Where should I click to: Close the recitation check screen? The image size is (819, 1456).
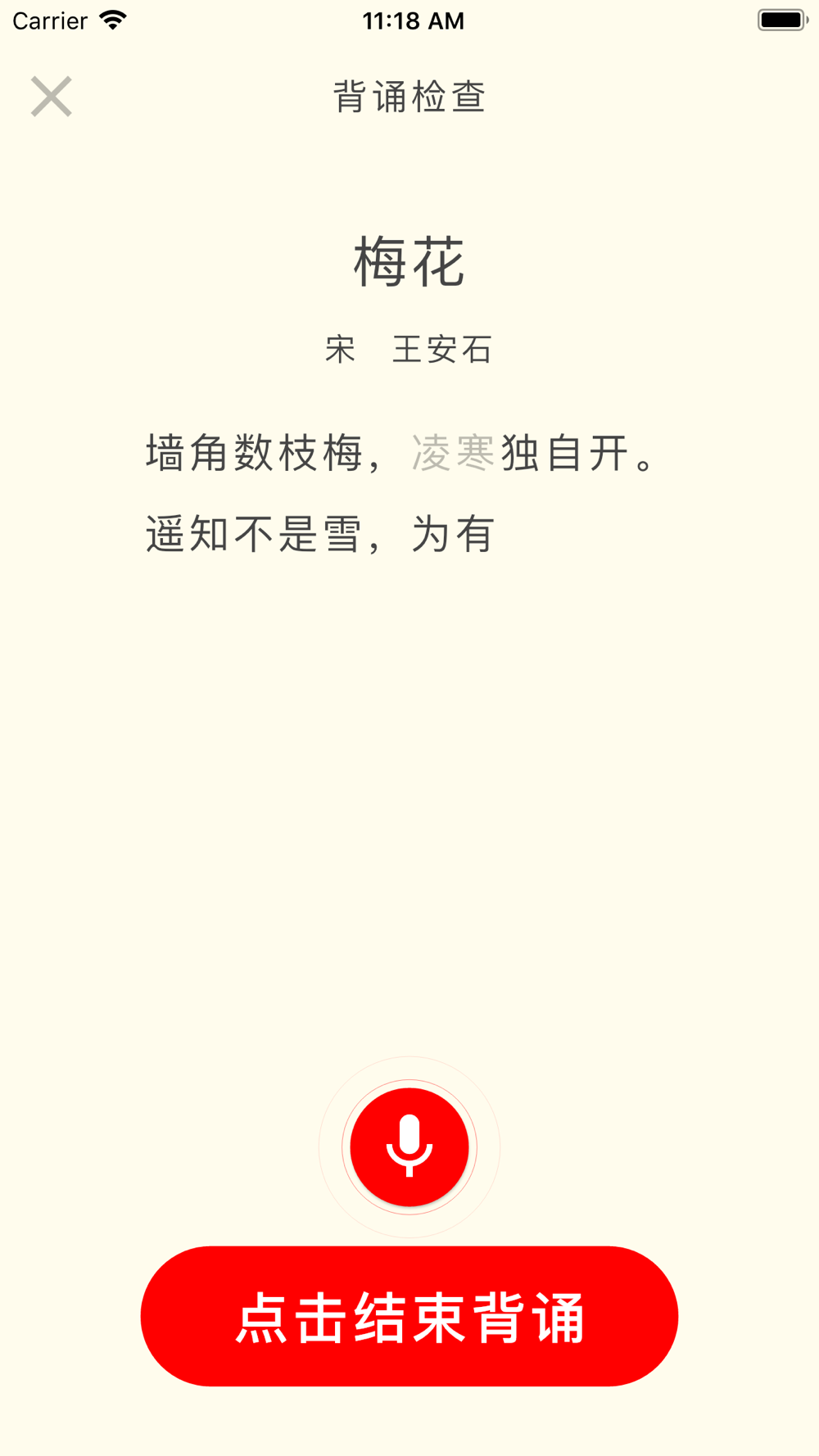[52, 97]
